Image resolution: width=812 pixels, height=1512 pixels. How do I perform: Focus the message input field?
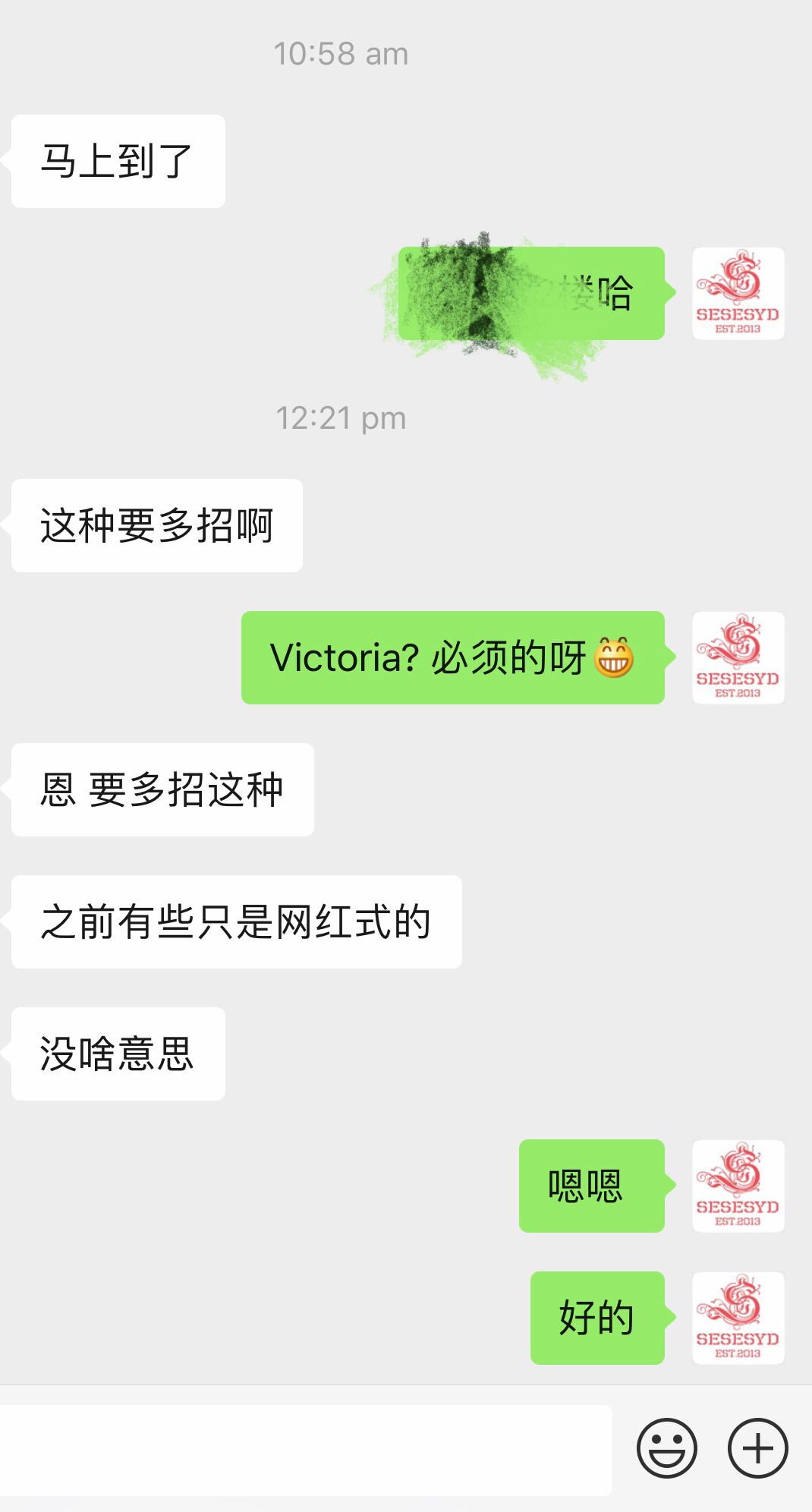pyautogui.click(x=304, y=1450)
